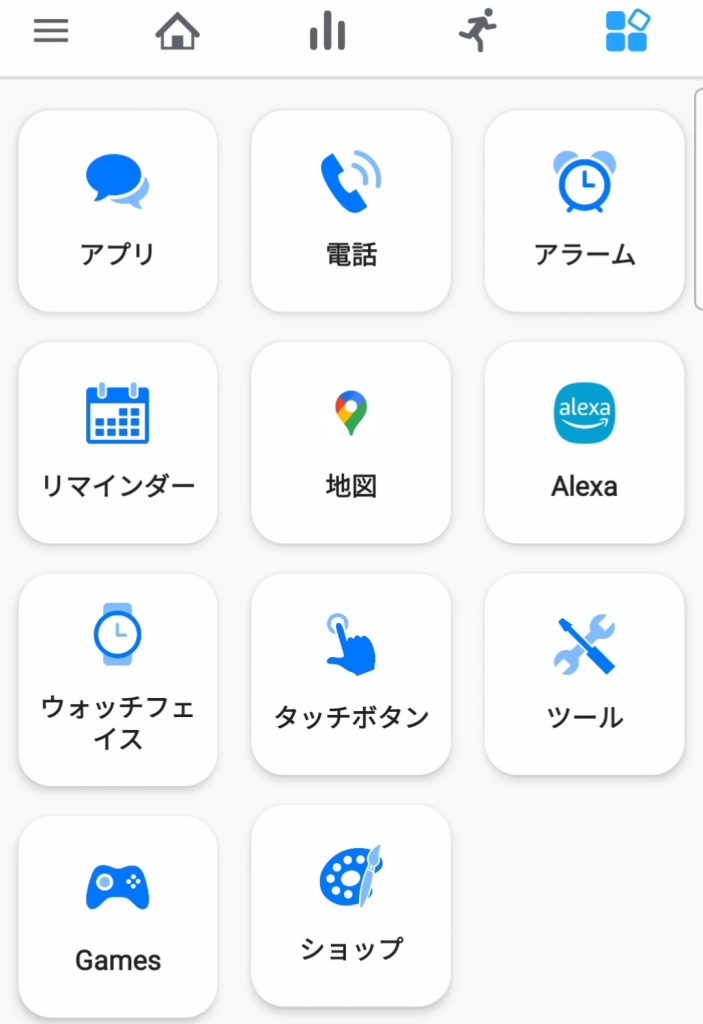
Task: Open the 電話 call settings card
Action: click(351, 211)
